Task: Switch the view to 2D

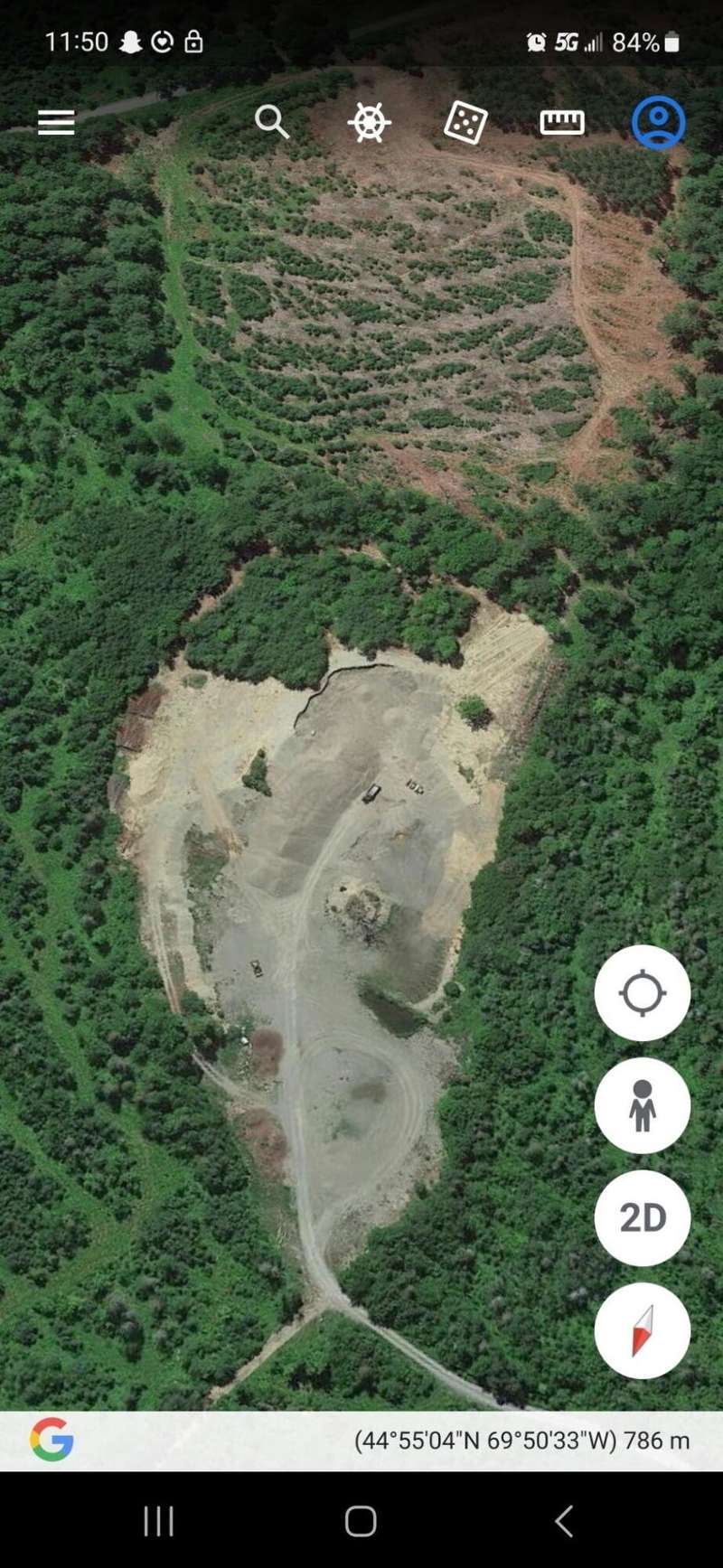Action: (x=643, y=1217)
